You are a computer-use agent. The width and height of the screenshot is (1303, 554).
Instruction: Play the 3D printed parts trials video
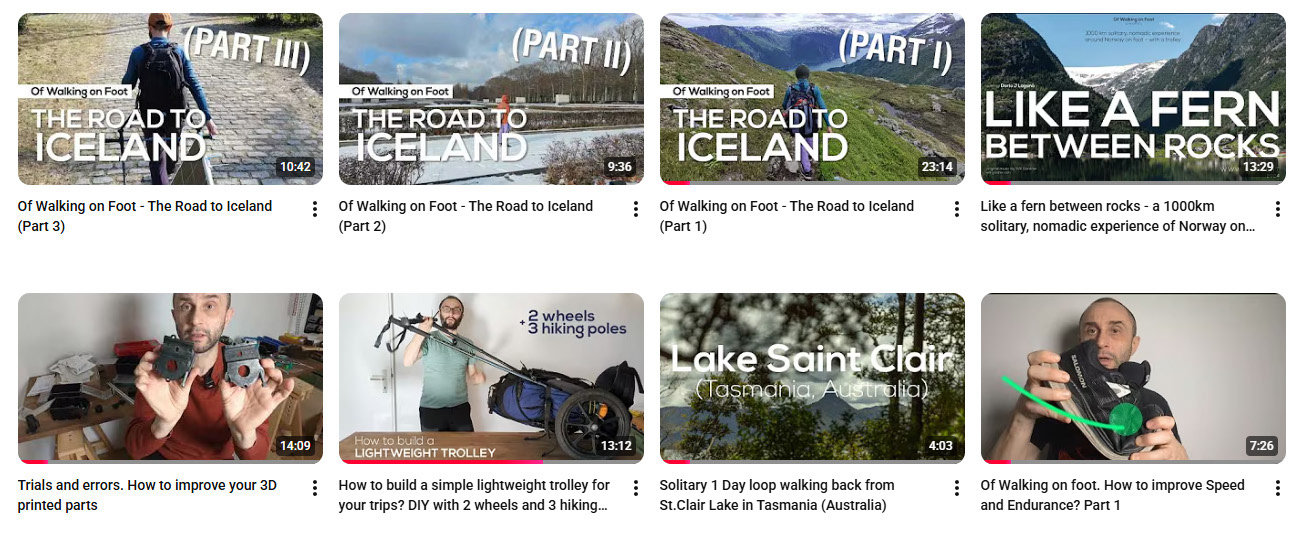pos(170,377)
